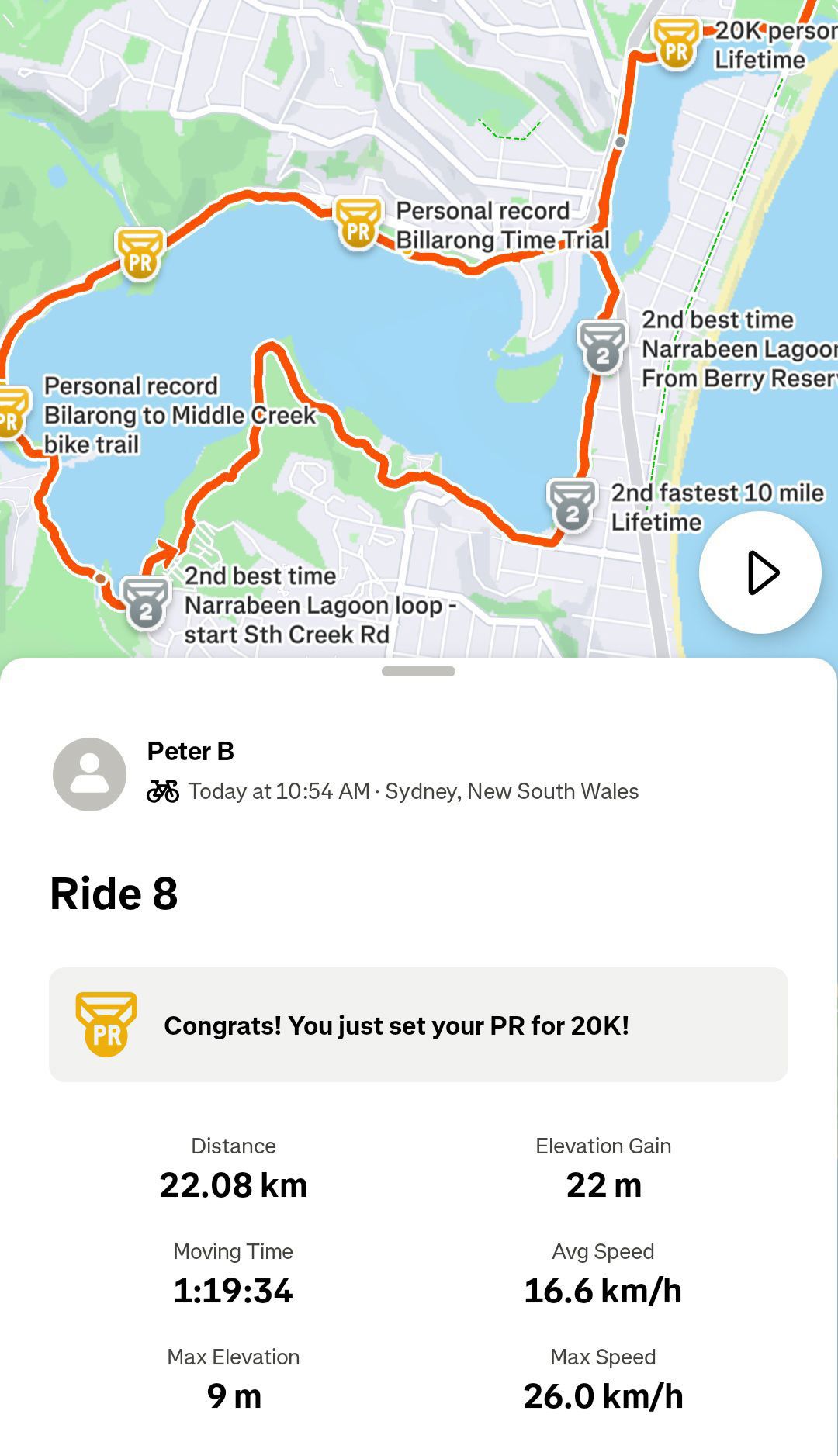Open the Billarong Time Trial personal record marker
This screenshot has width=838, height=1456.
click(x=358, y=223)
